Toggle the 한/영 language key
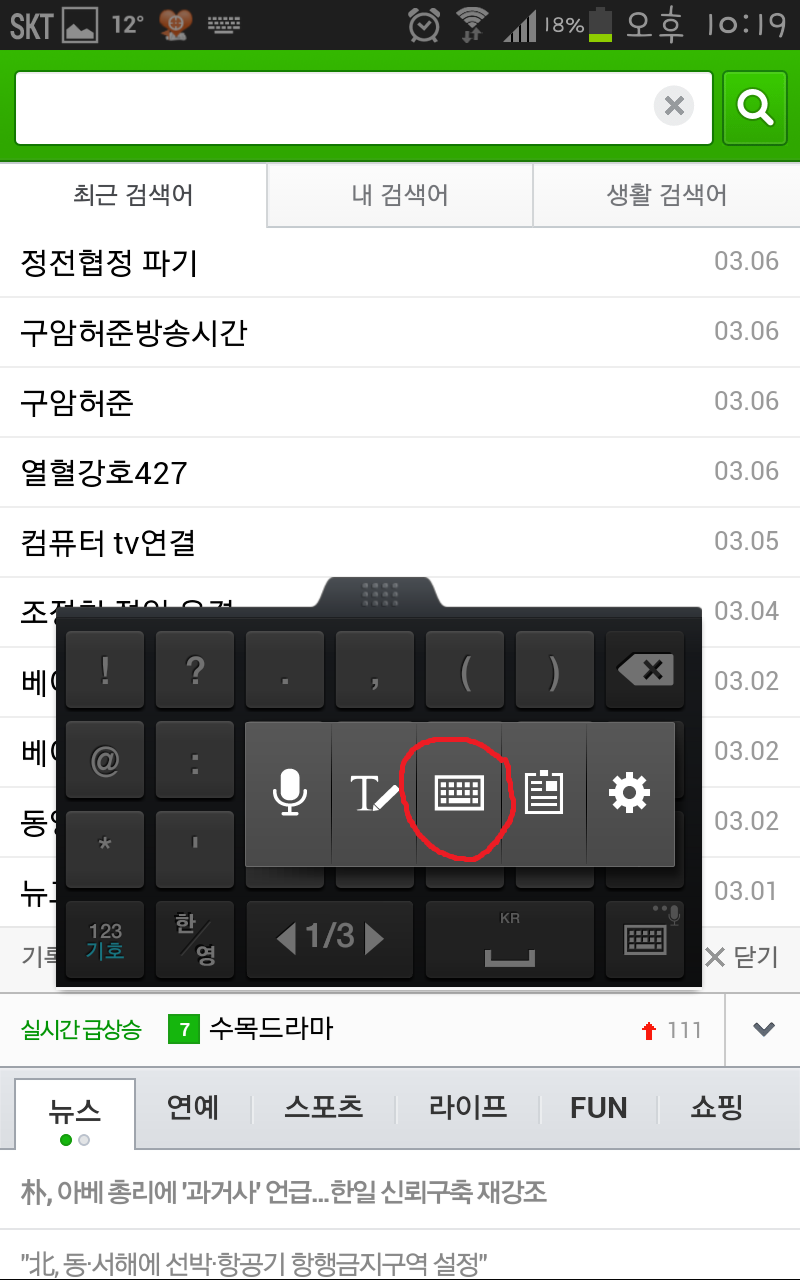This screenshot has height=1280, width=800. coord(195,940)
